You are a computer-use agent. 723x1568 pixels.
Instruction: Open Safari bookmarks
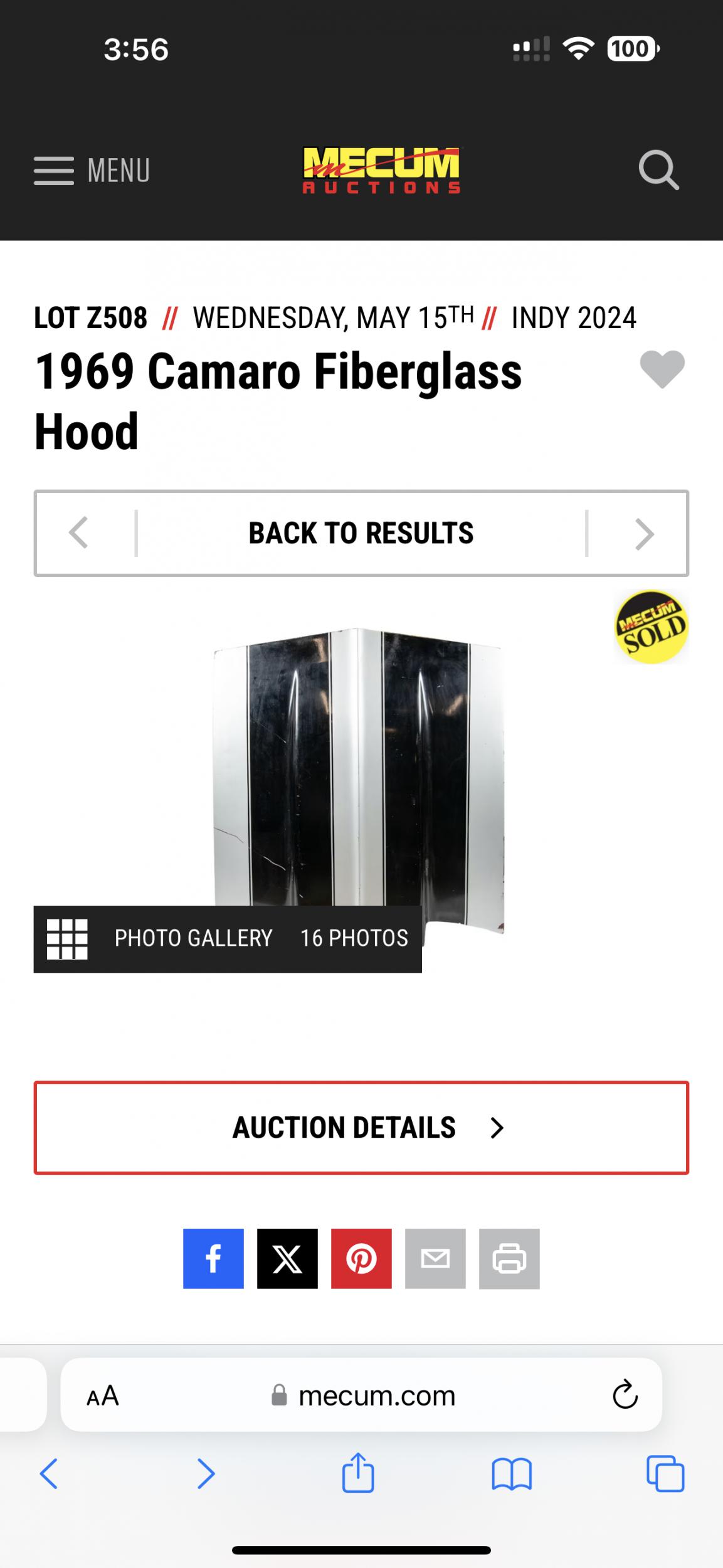click(512, 1473)
